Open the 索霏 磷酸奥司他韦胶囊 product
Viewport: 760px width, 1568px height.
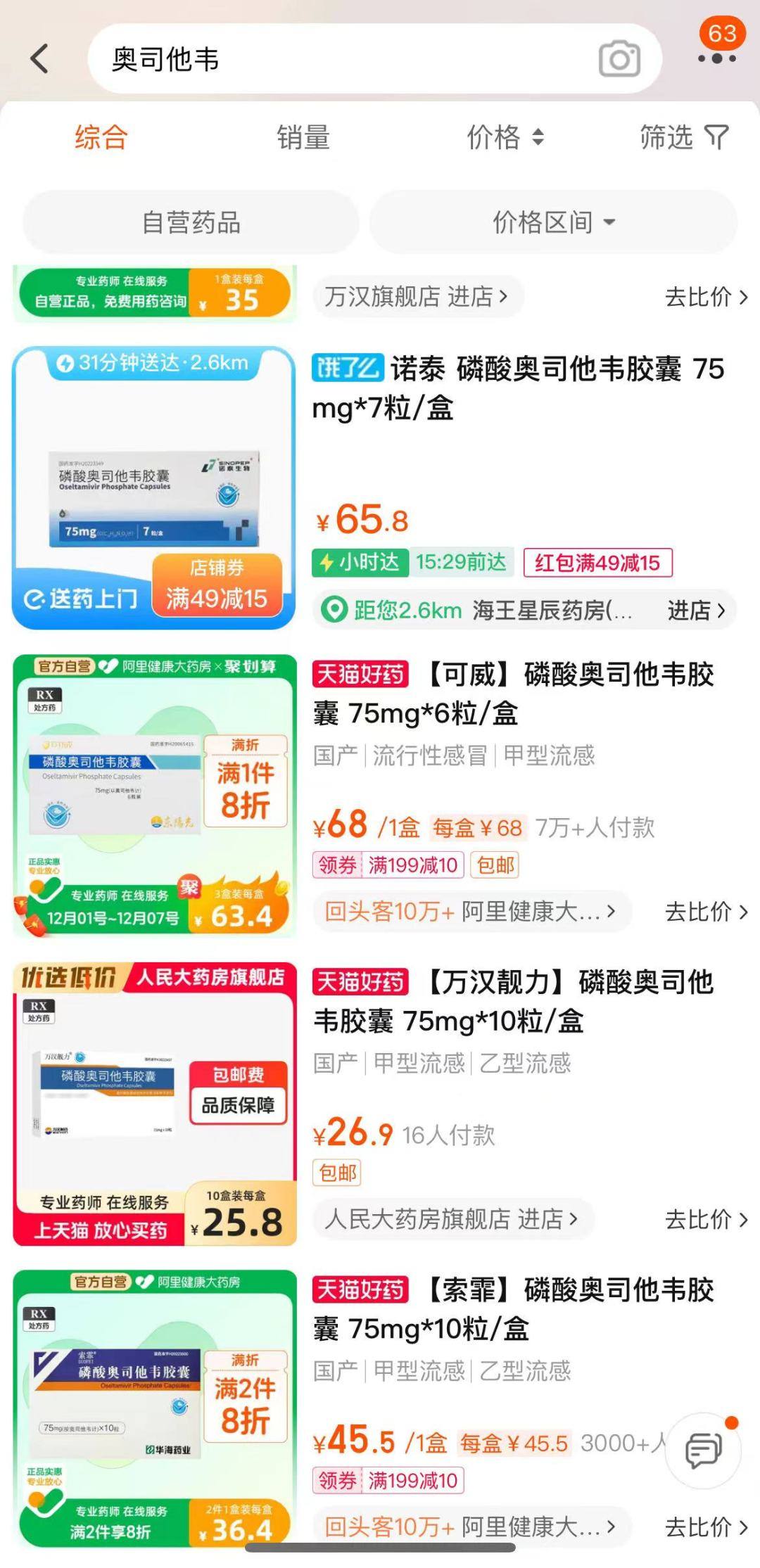click(514, 1308)
